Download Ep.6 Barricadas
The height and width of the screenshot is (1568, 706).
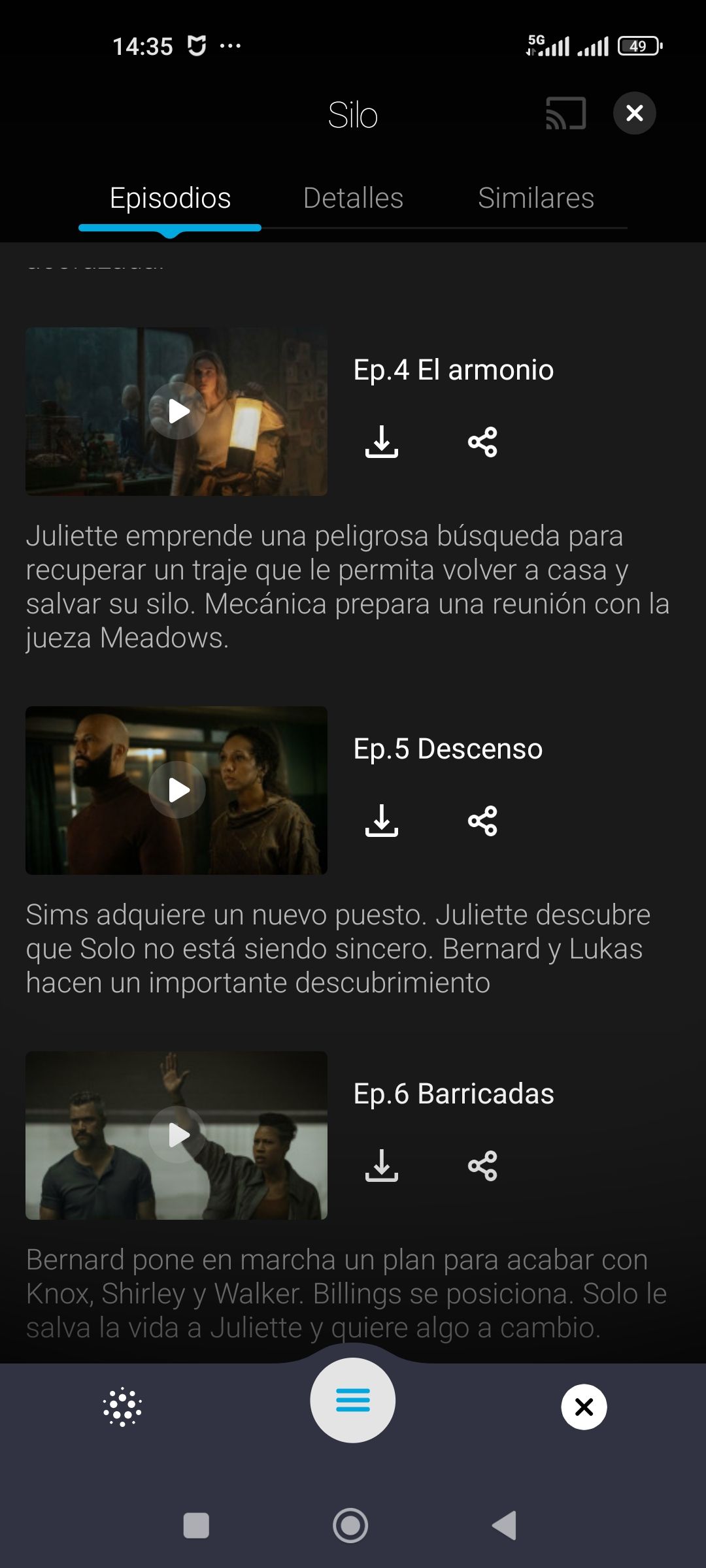point(381,1166)
